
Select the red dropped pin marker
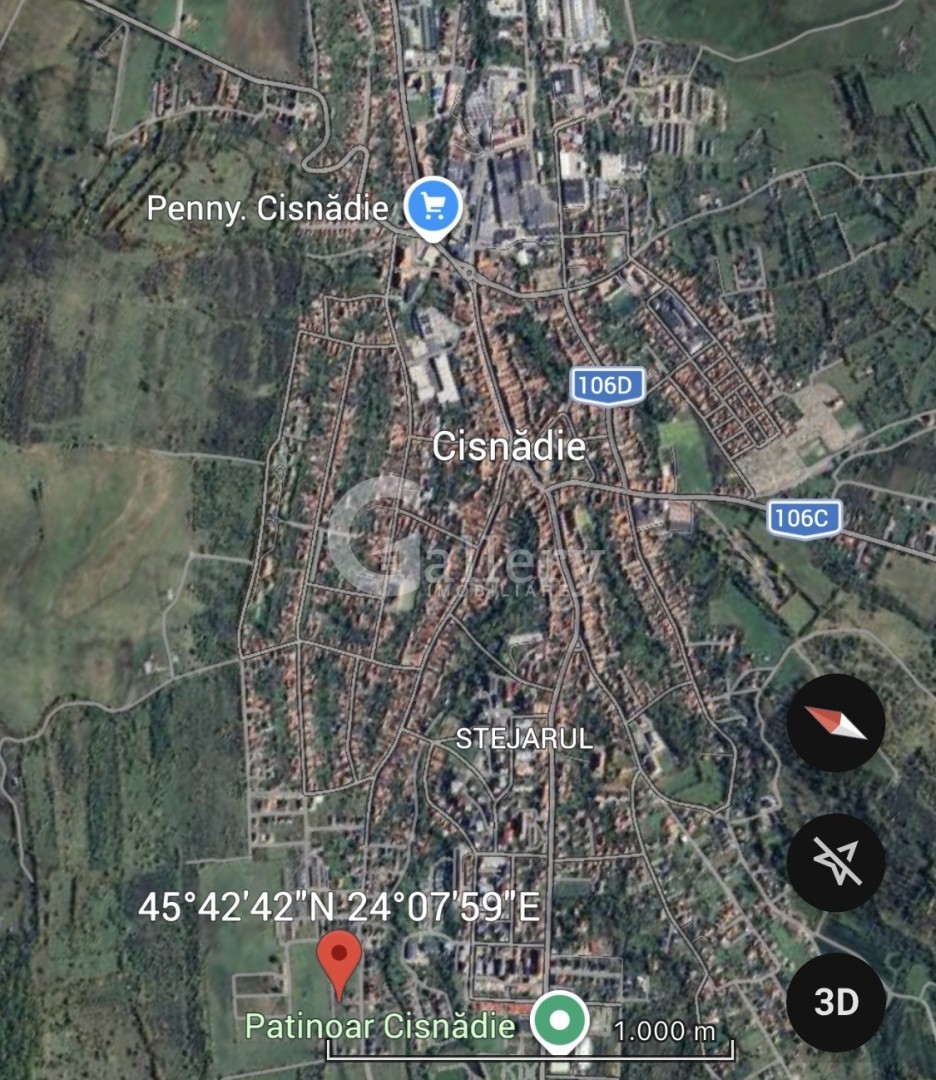click(339, 960)
